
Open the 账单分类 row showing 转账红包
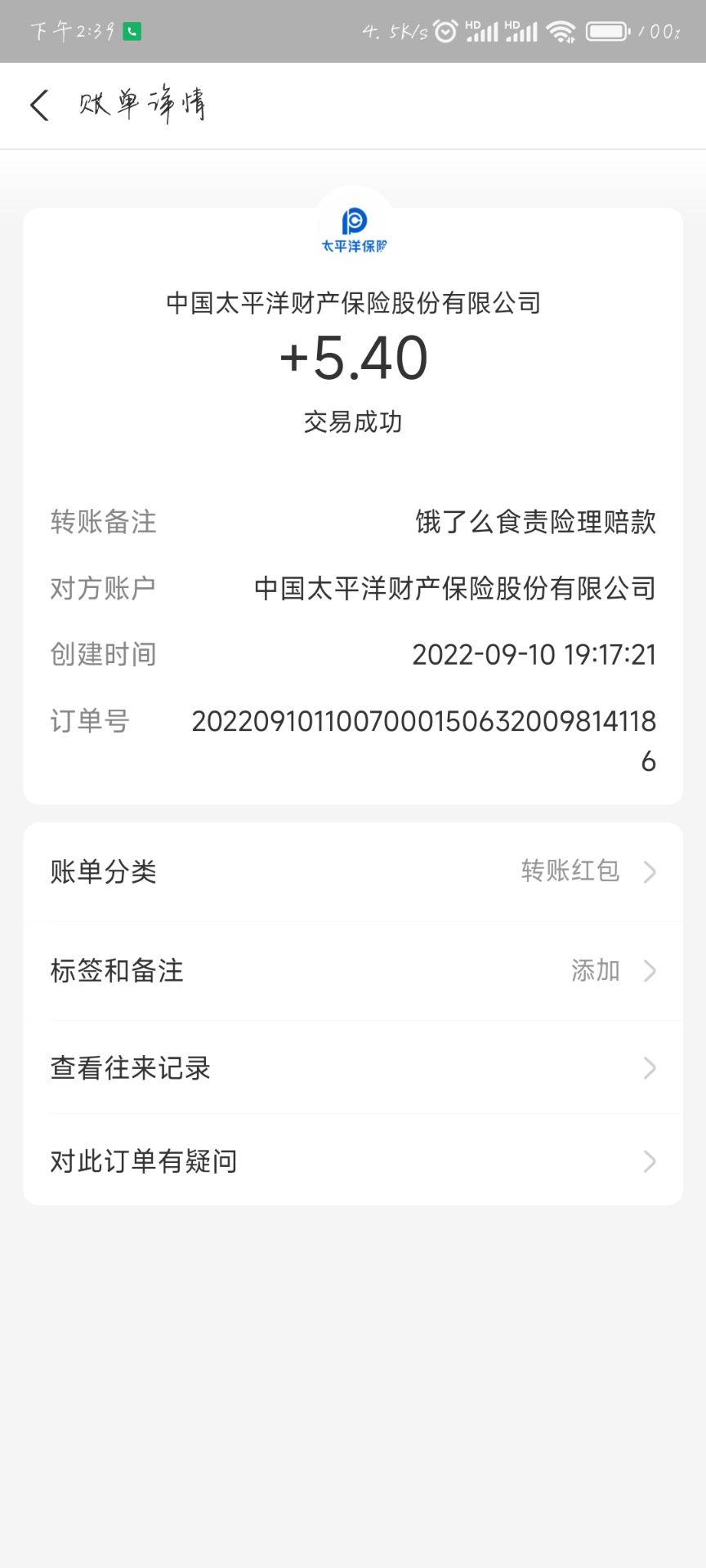pyautogui.click(x=353, y=871)
